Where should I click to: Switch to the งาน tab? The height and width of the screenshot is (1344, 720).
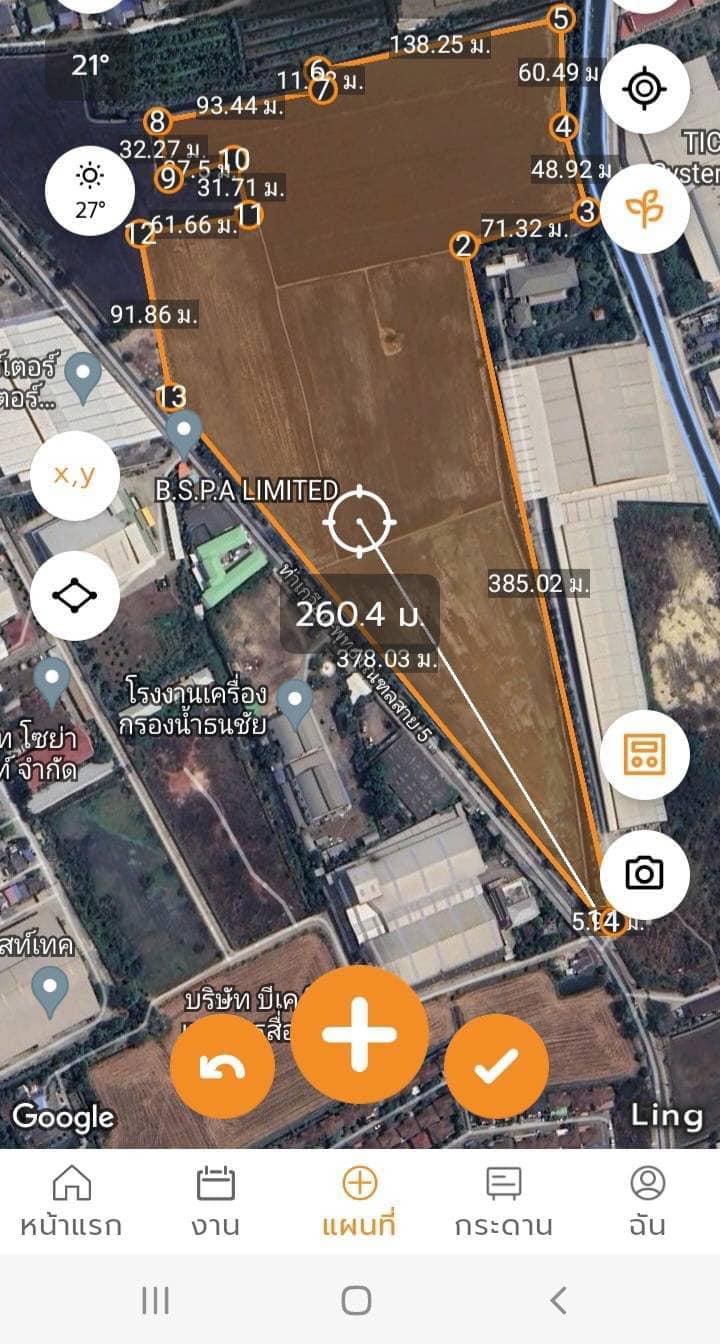tap(215, 1203)
